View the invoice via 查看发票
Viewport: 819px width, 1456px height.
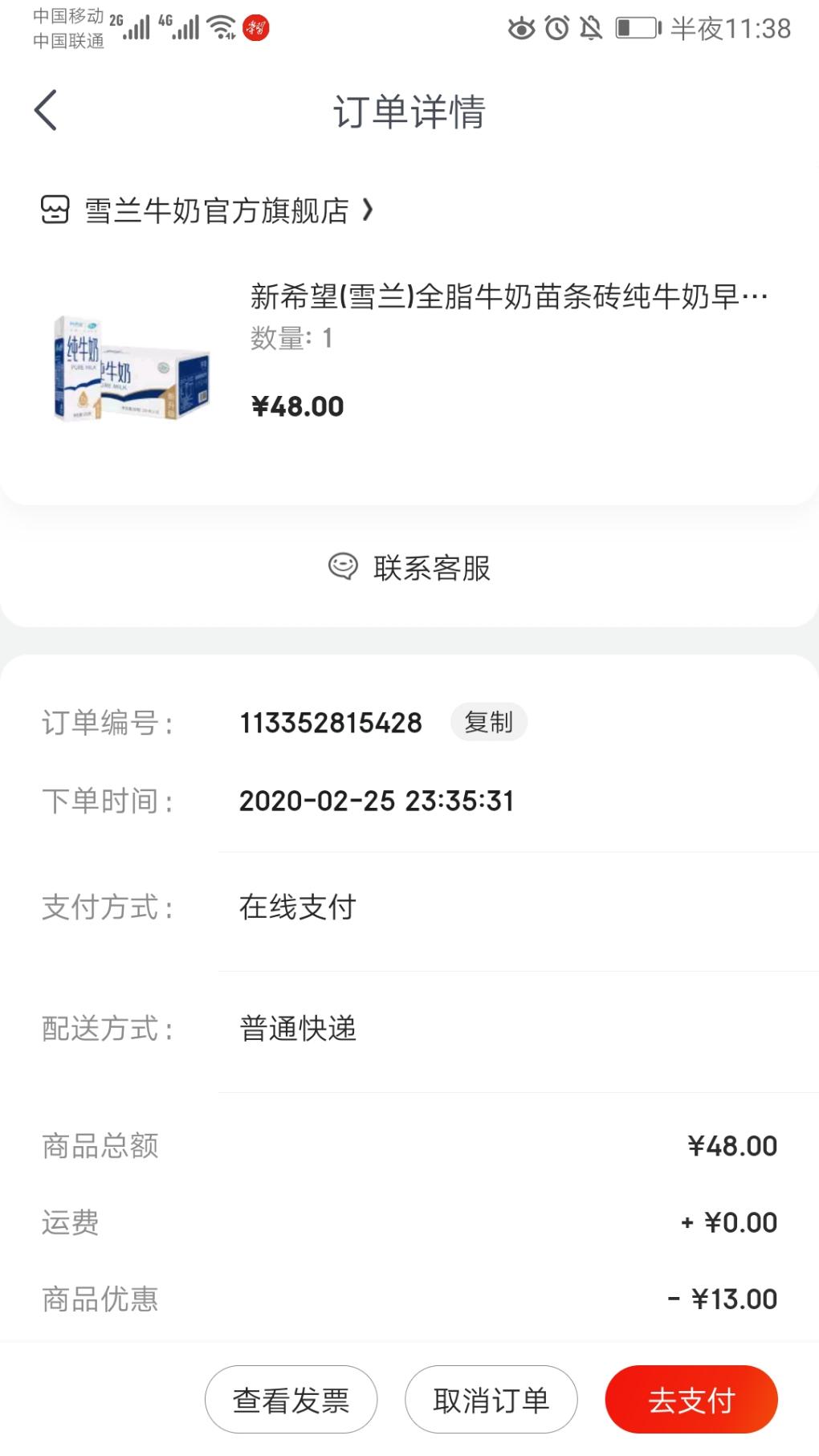(291, 1400)
